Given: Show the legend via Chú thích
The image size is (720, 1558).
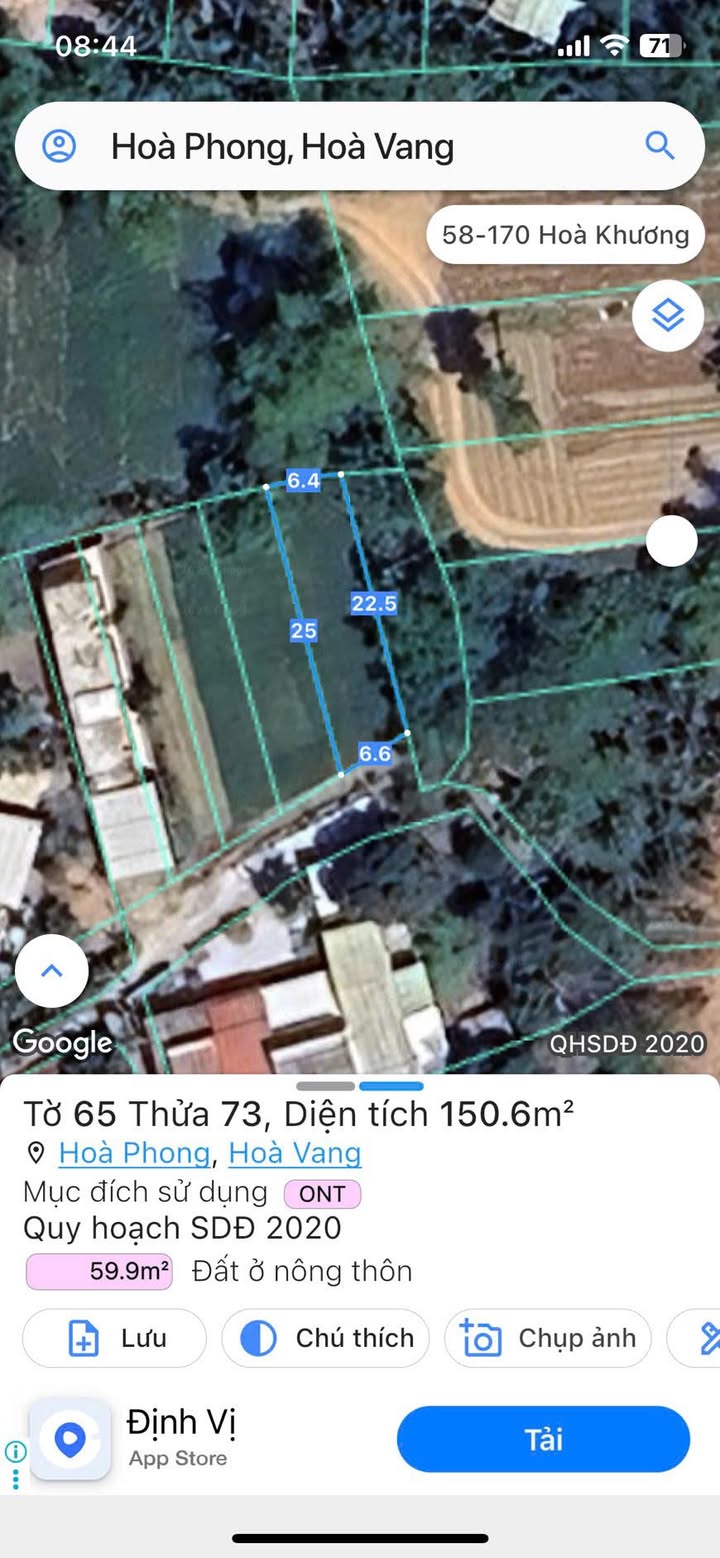Looking at the screenshot, I should 325,1338.
